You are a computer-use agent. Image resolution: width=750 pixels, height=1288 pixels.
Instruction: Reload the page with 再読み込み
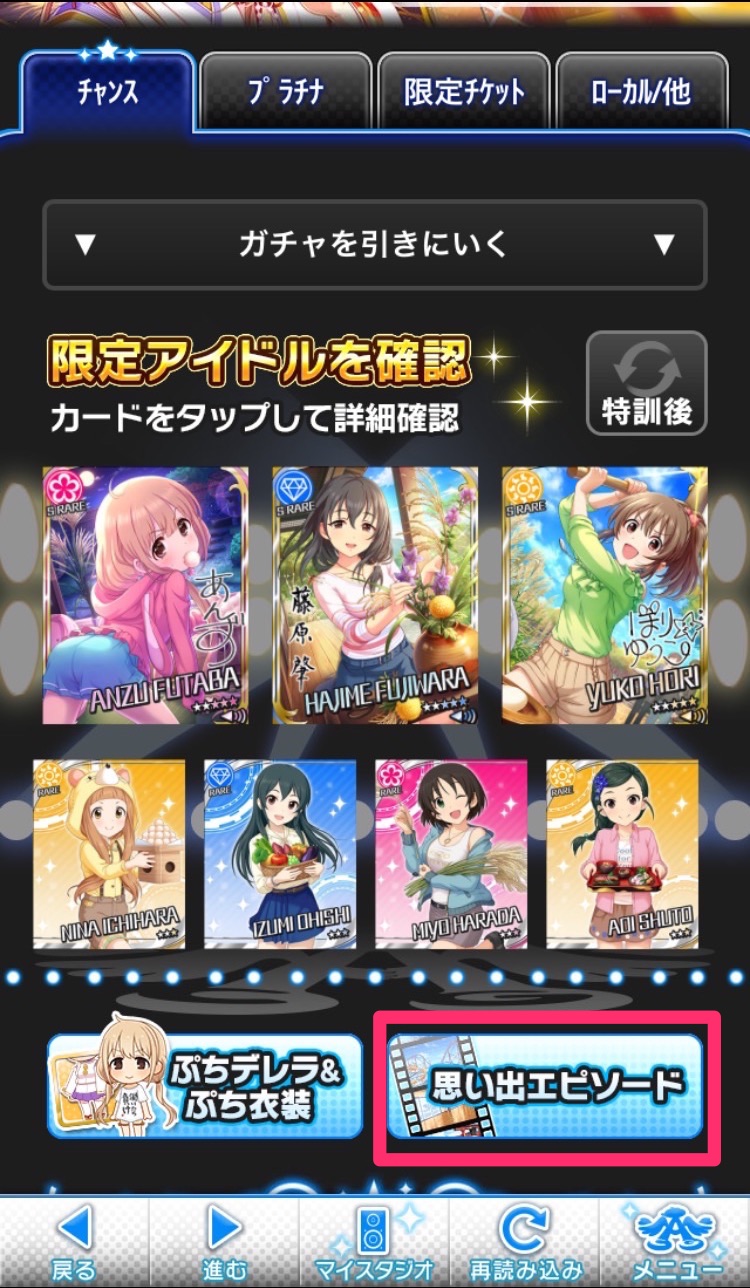click(524, 1243)
